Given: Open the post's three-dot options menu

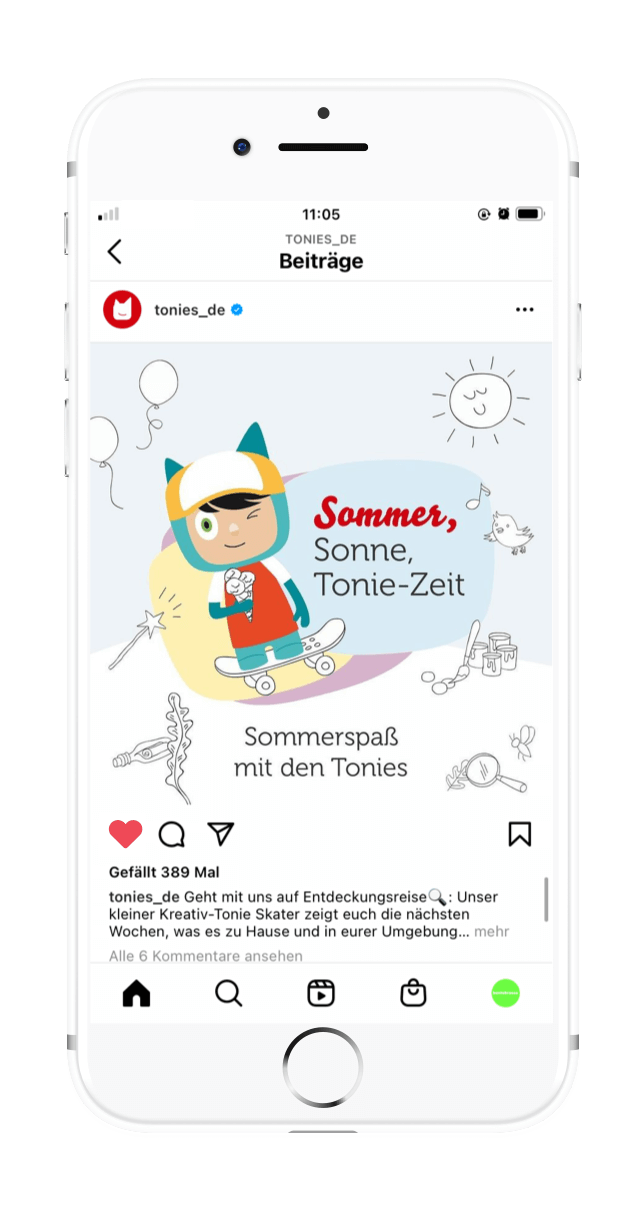Looking at the screenshot, I should point(524,310).
